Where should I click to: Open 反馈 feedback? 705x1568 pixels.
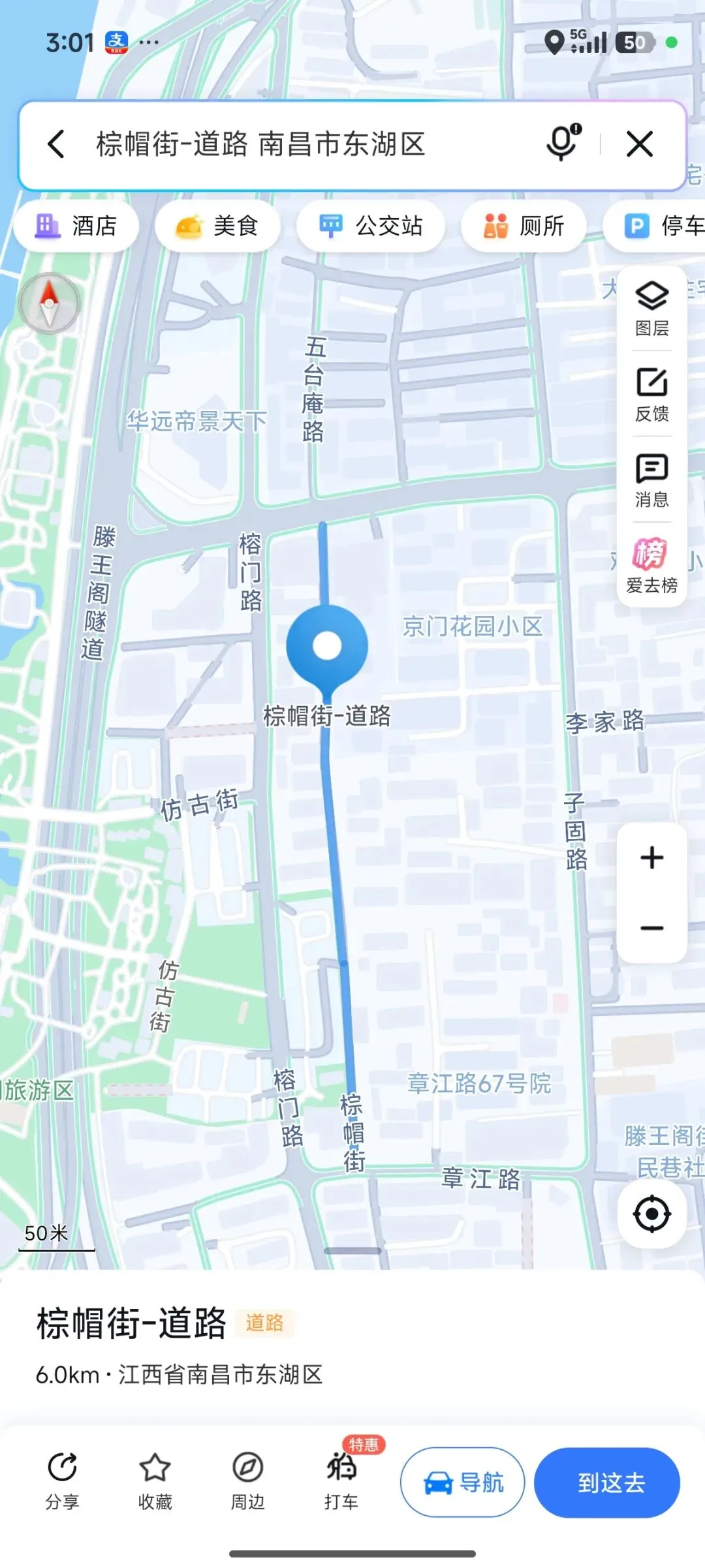pos(652,395)
